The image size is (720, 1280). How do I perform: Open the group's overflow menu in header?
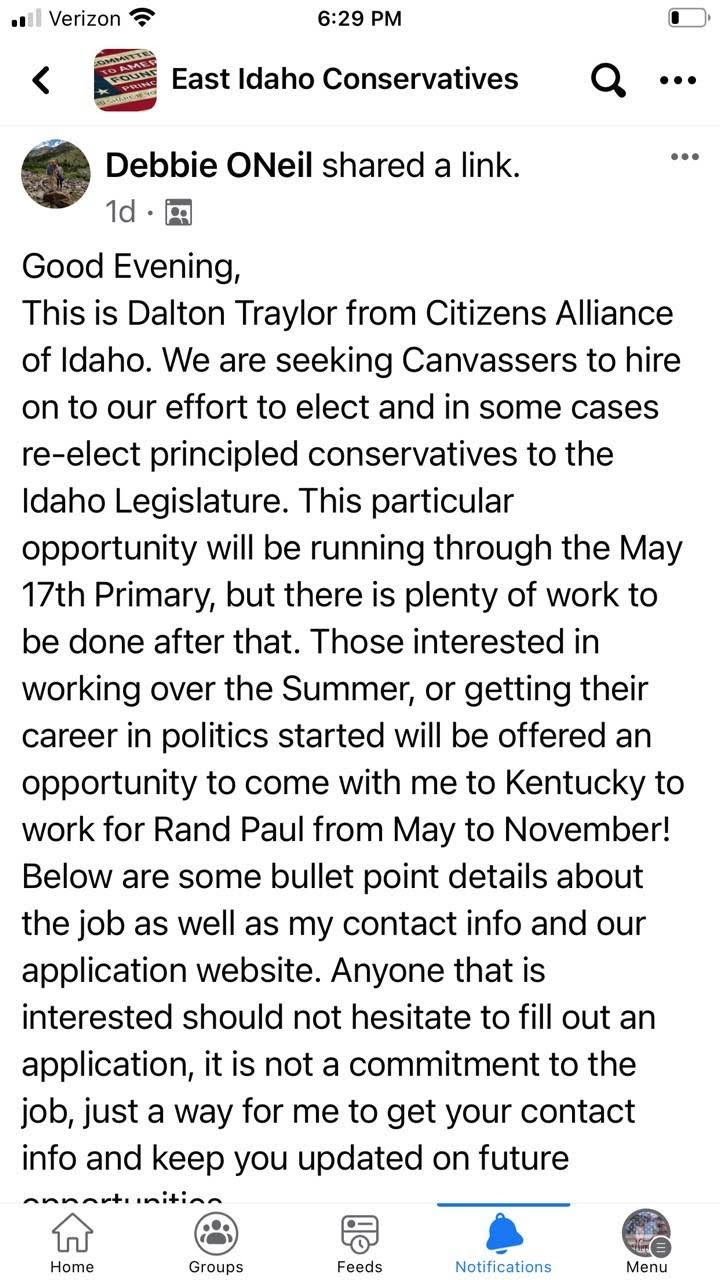click(x=678, y=81)
